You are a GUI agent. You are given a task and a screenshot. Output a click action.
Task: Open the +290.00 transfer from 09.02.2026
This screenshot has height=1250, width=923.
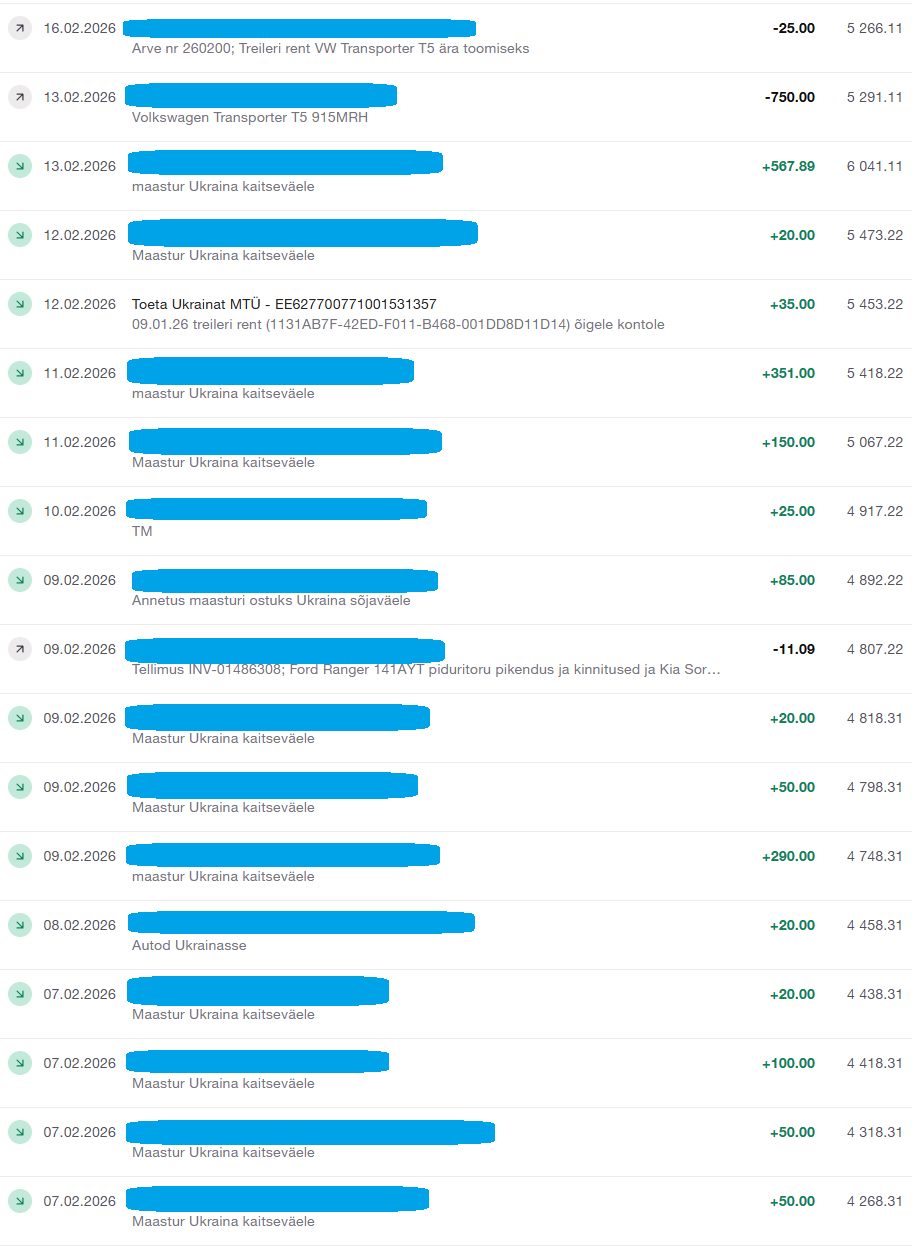click(456, 866)
